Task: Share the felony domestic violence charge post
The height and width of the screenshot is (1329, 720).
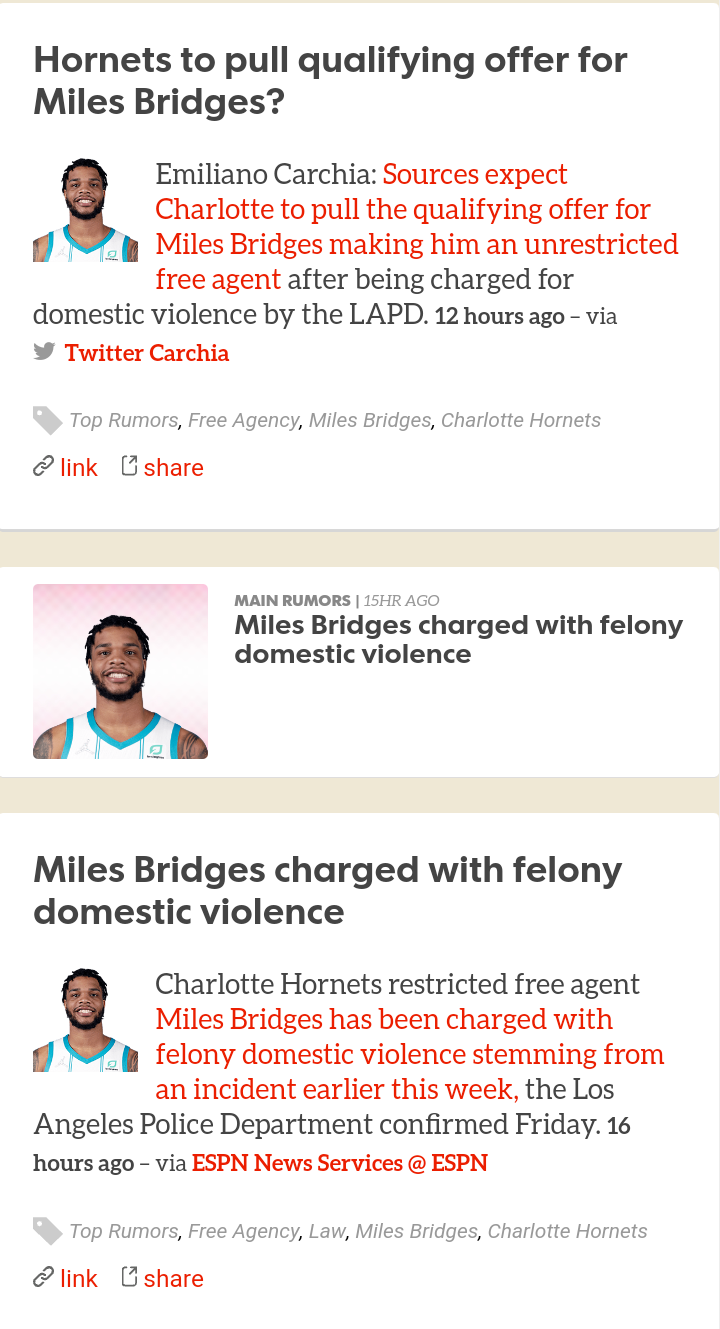Action: click(x=162, y=1278)
